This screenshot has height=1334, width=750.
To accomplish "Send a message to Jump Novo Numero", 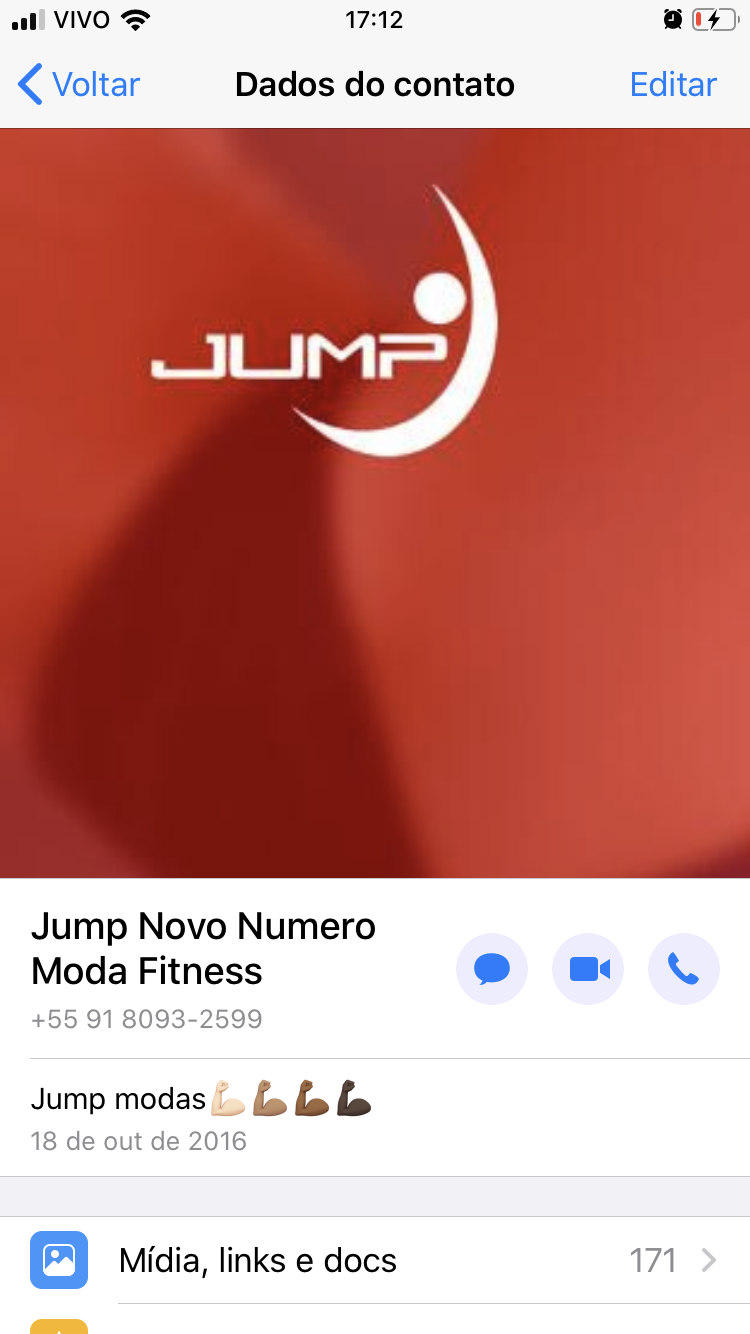I will [492, 969].
